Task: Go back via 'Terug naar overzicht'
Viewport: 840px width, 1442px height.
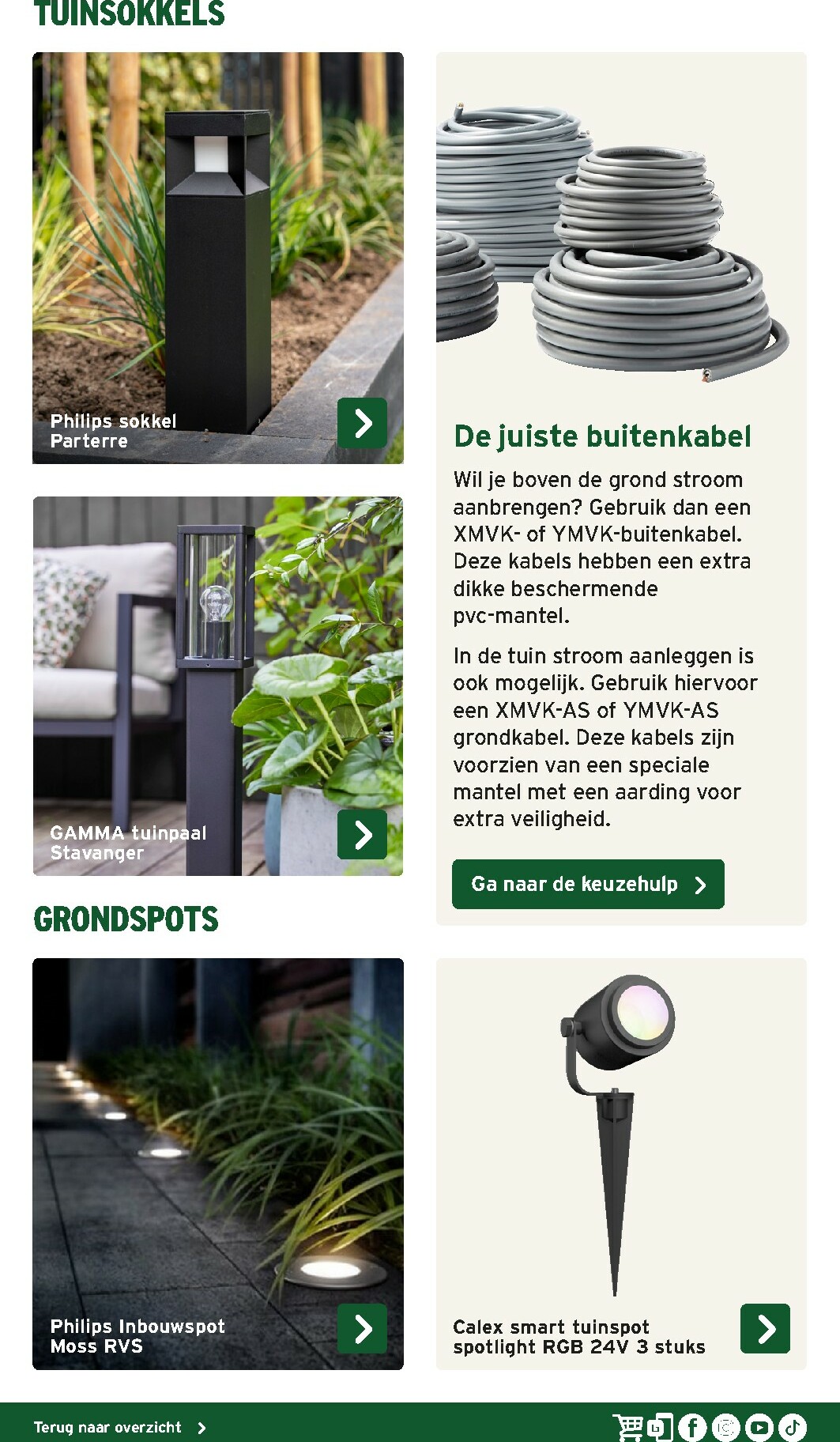Action: 119,1427
